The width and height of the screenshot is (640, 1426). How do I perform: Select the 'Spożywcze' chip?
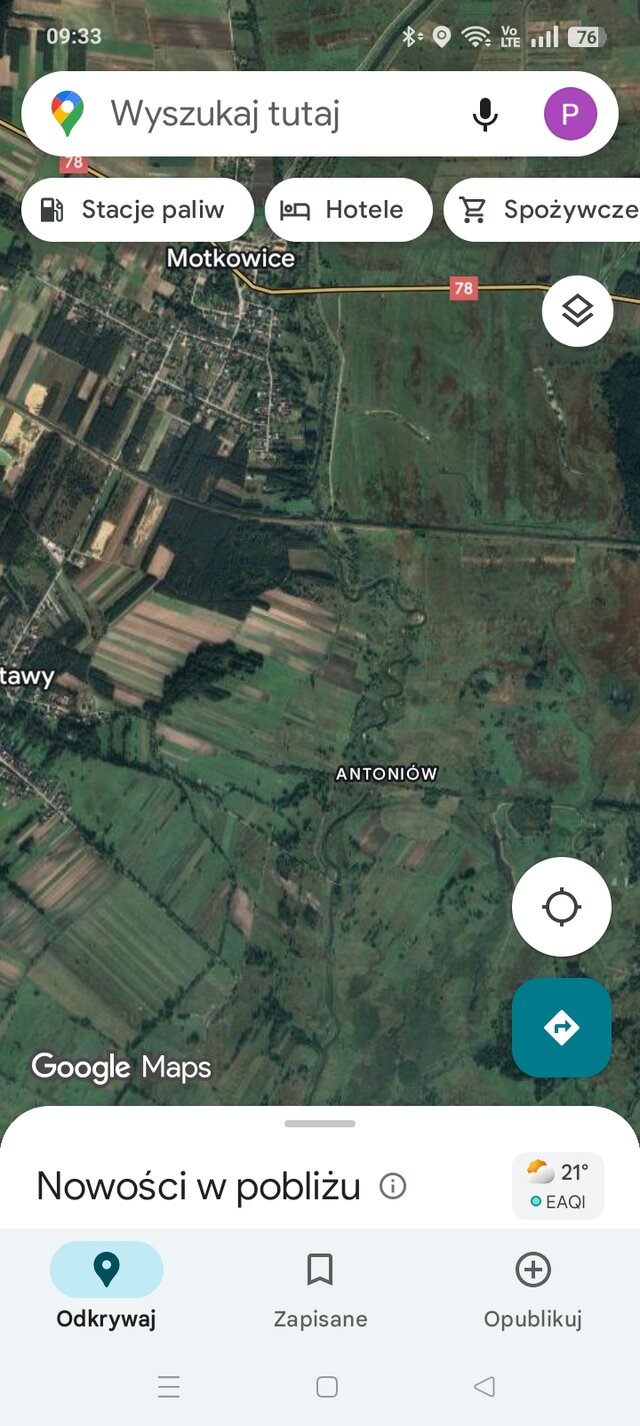[x=541, y=210]
